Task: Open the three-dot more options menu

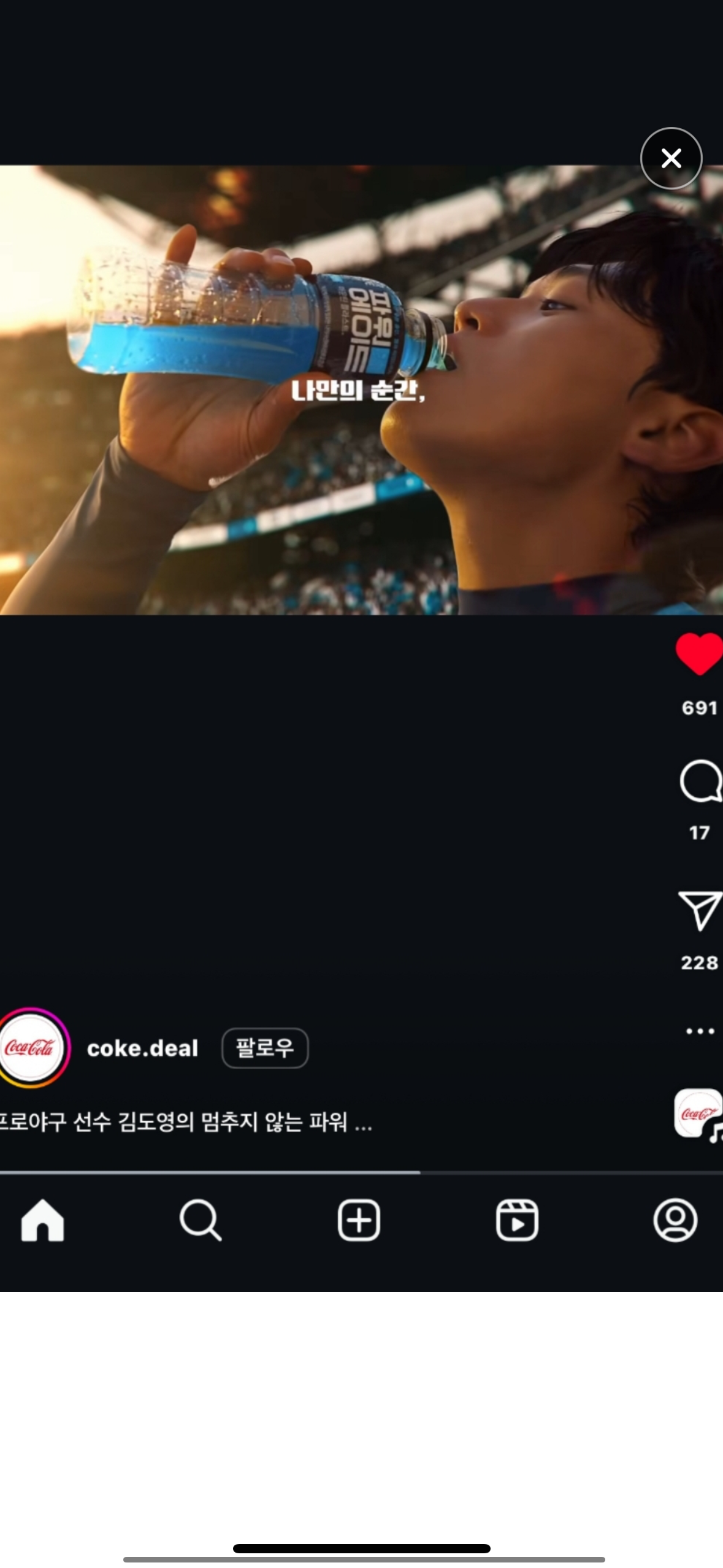Action: (700, 1031)
